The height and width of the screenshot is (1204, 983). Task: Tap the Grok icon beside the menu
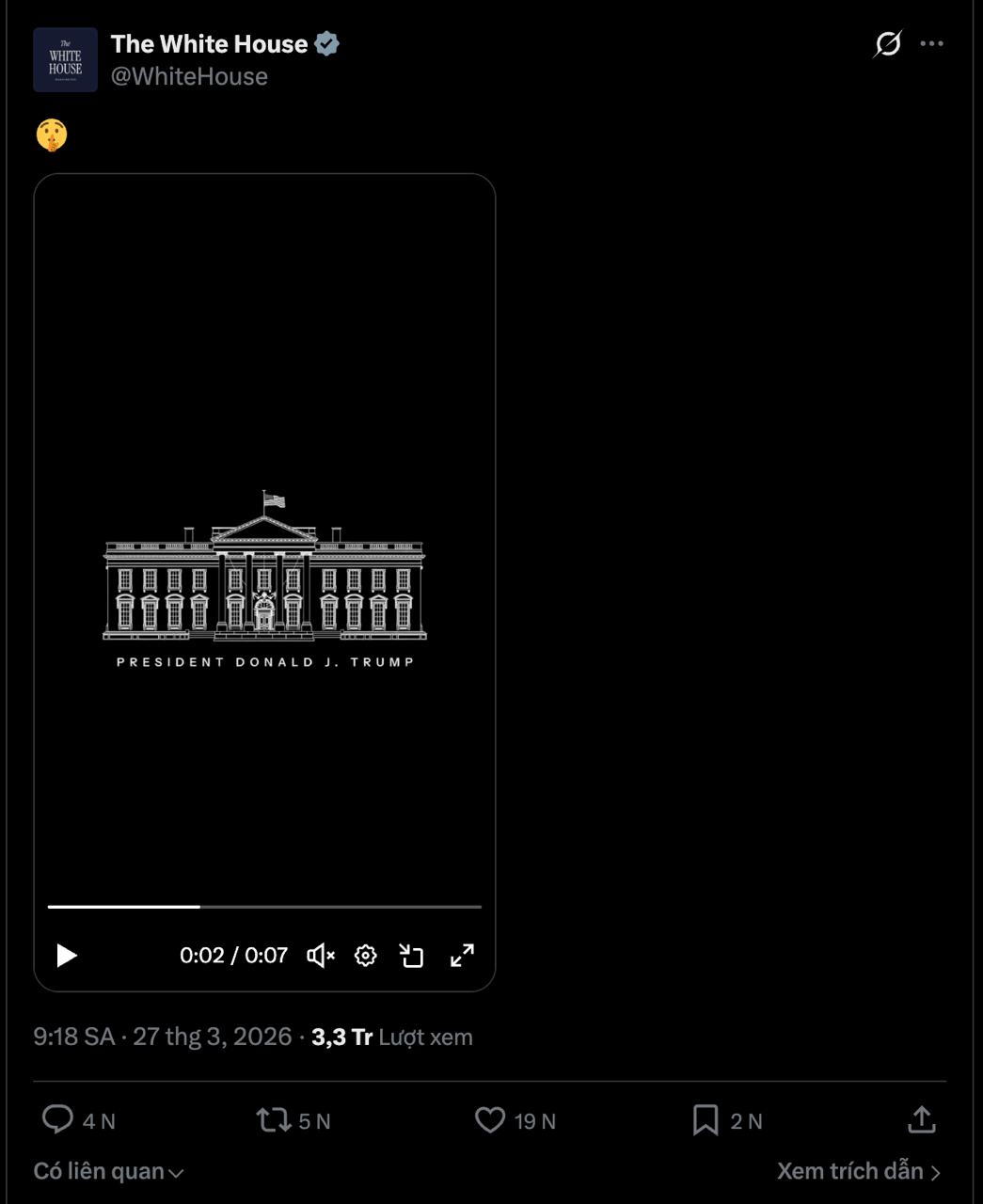point(888,43)
